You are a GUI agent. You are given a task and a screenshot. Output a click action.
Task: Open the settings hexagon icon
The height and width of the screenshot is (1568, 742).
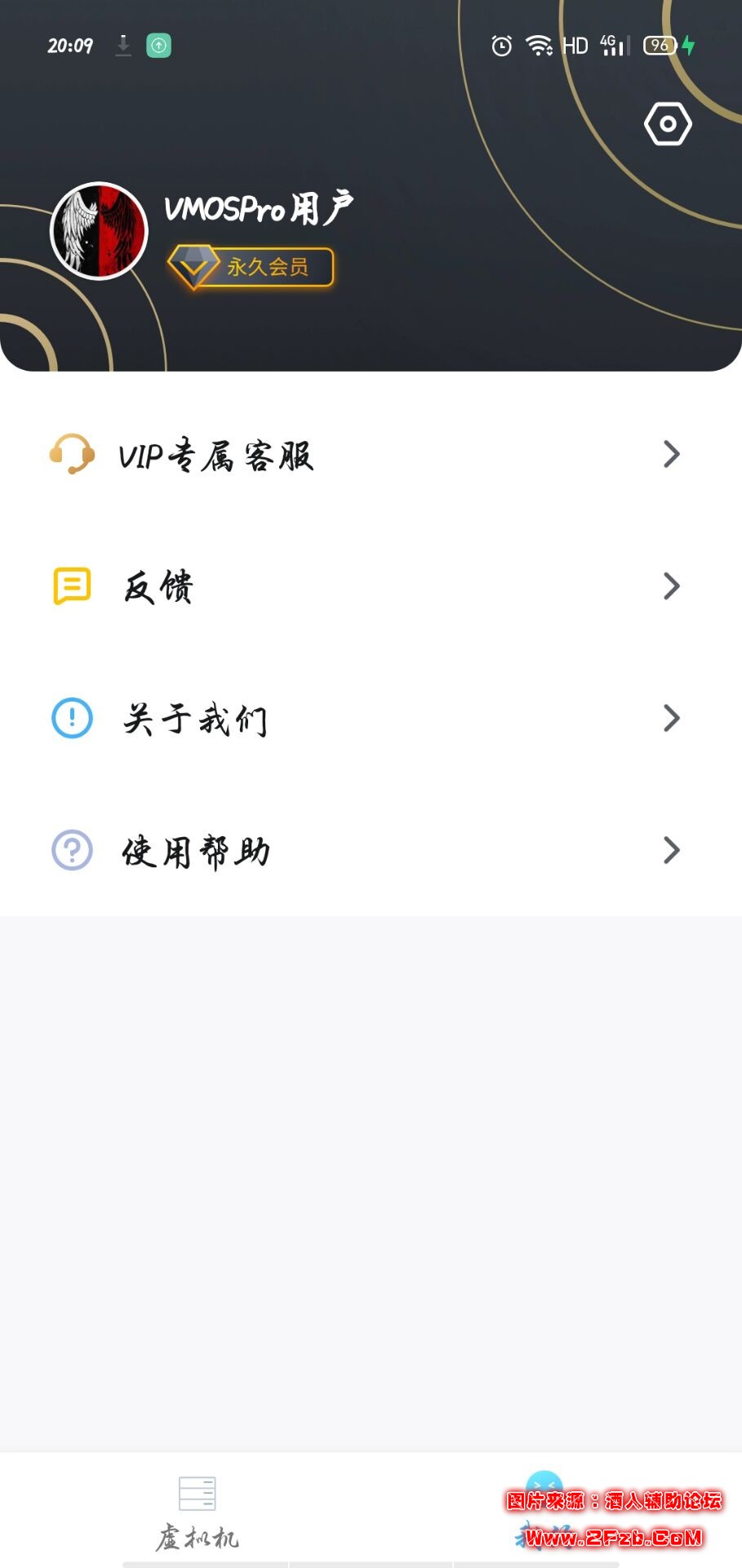click(x=668, y=124)
